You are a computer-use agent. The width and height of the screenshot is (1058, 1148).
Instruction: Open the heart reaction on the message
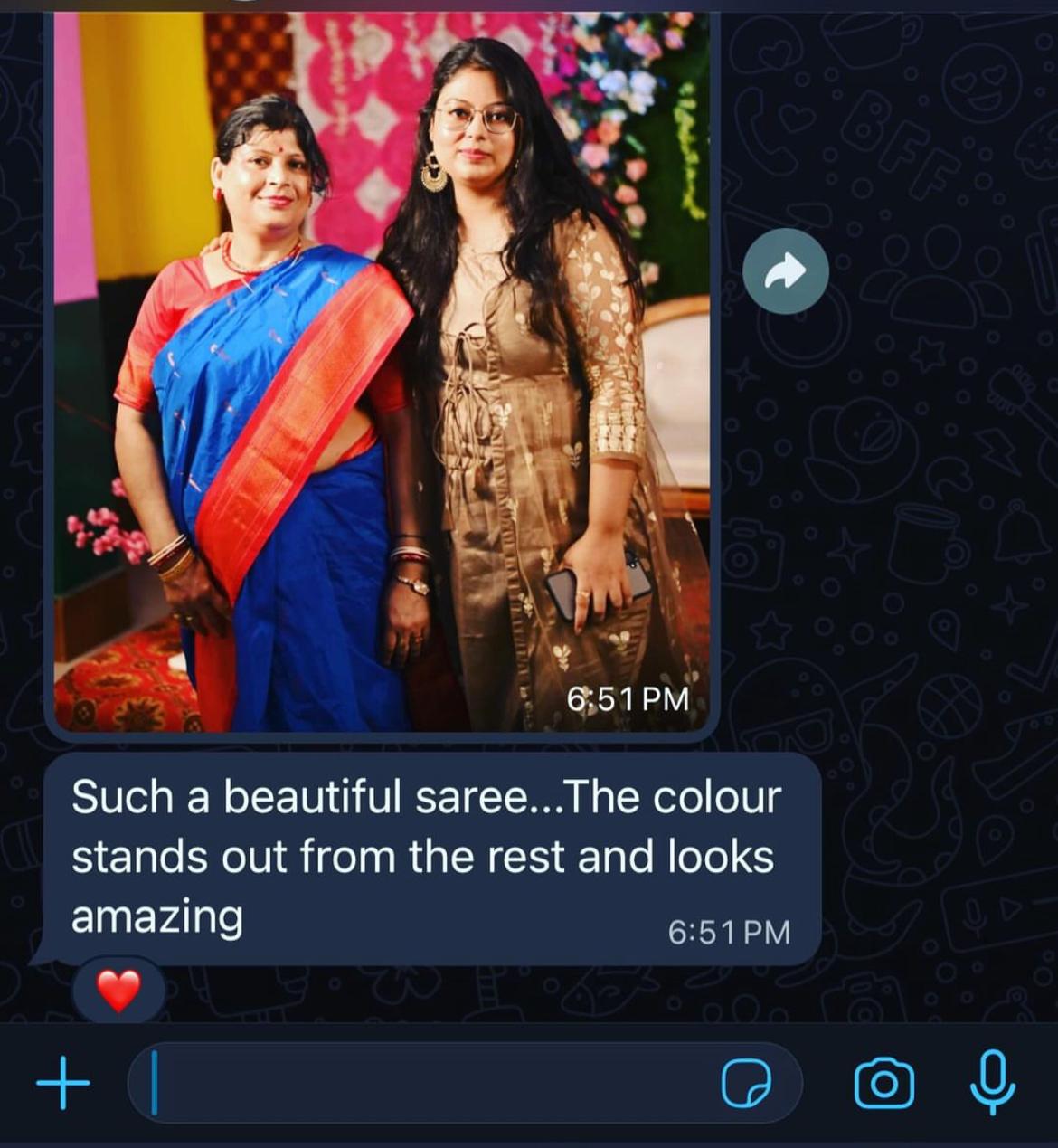point(118,991)
